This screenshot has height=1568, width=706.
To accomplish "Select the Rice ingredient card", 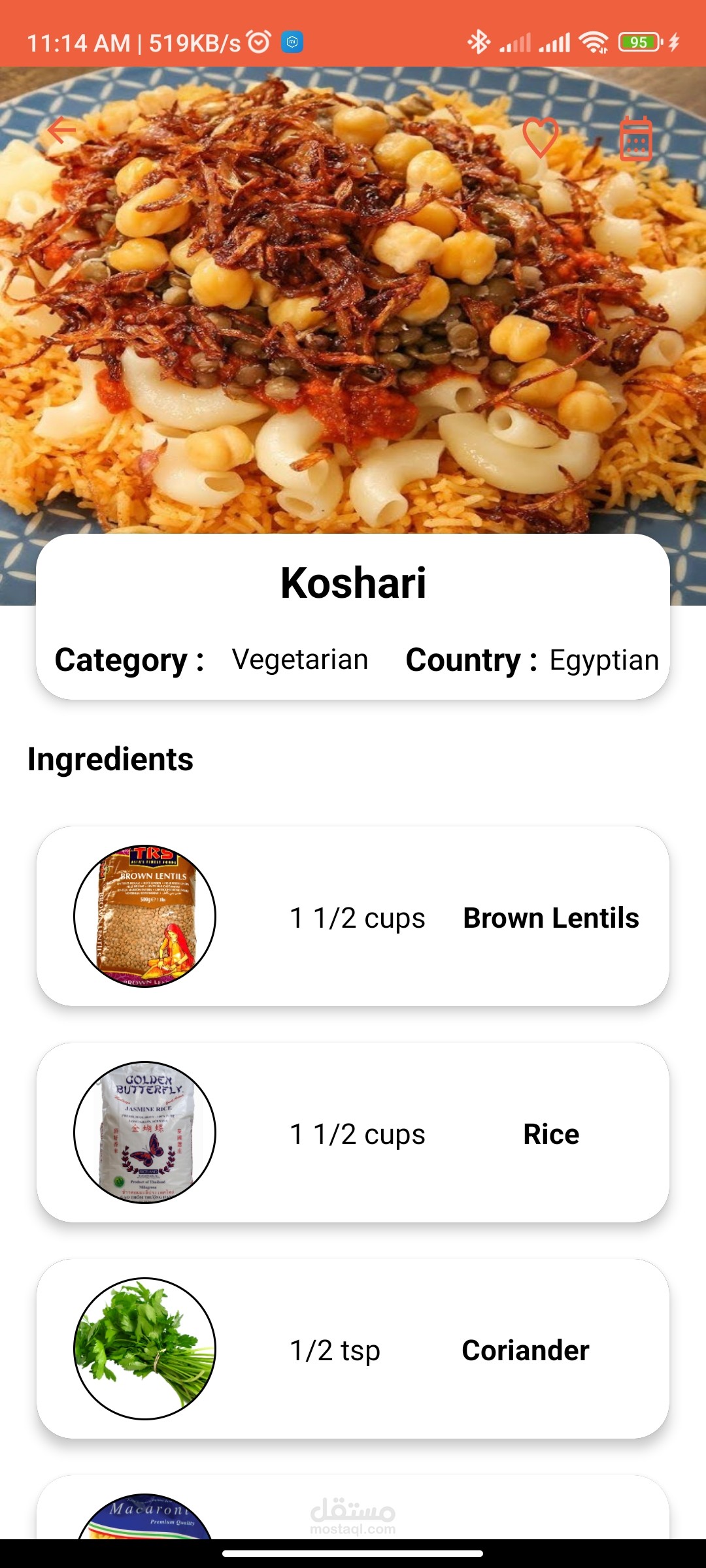I will [x=353, y=1132].
